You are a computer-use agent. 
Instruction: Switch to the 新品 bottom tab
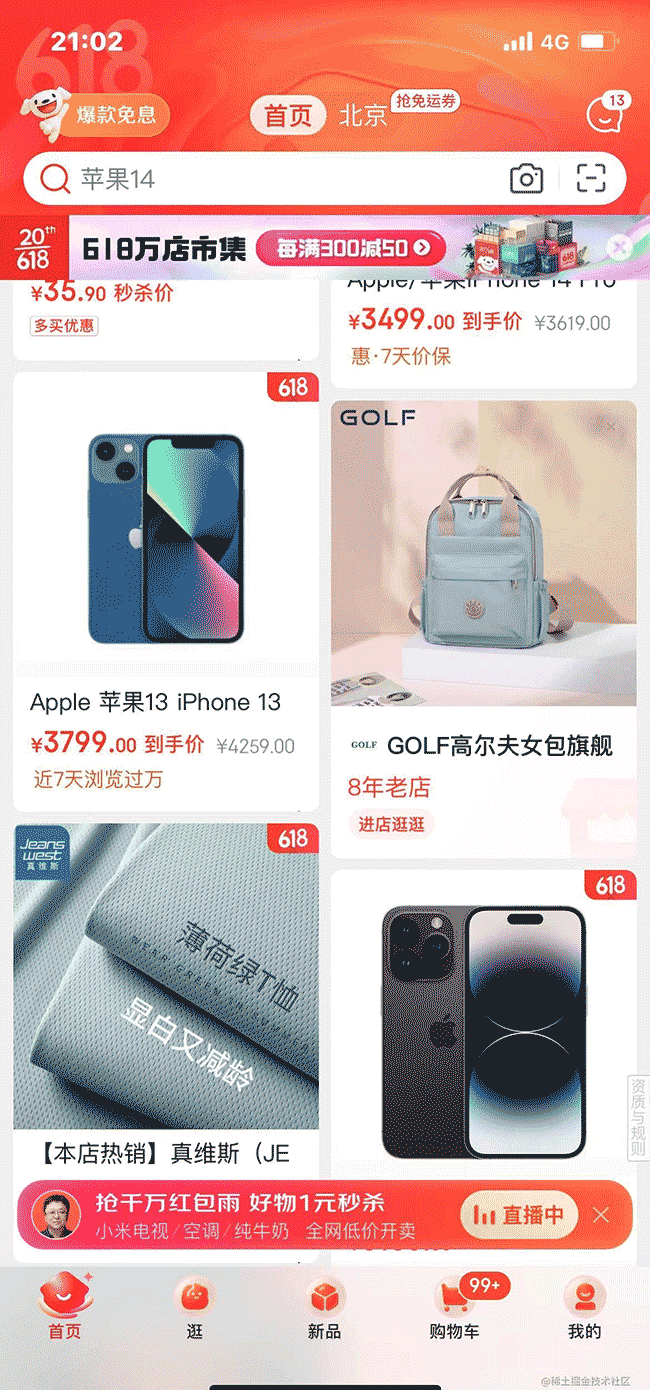[x=324, y=1310]
